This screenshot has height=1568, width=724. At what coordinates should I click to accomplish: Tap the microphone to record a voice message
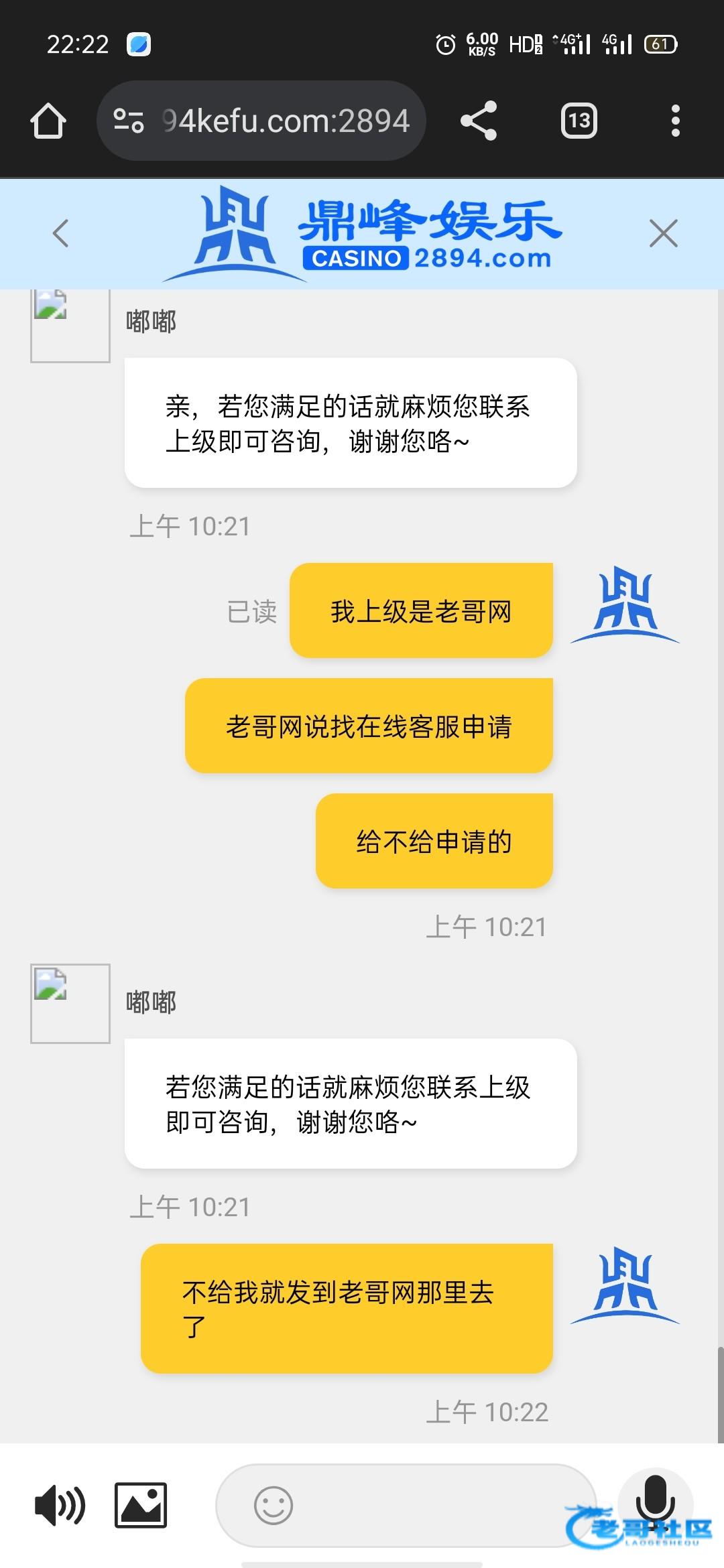coord(655,1500)
